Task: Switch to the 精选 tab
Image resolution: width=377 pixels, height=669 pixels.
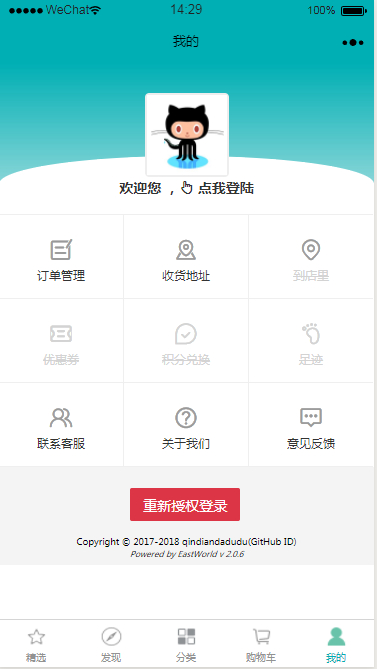Action: point(36,645)
